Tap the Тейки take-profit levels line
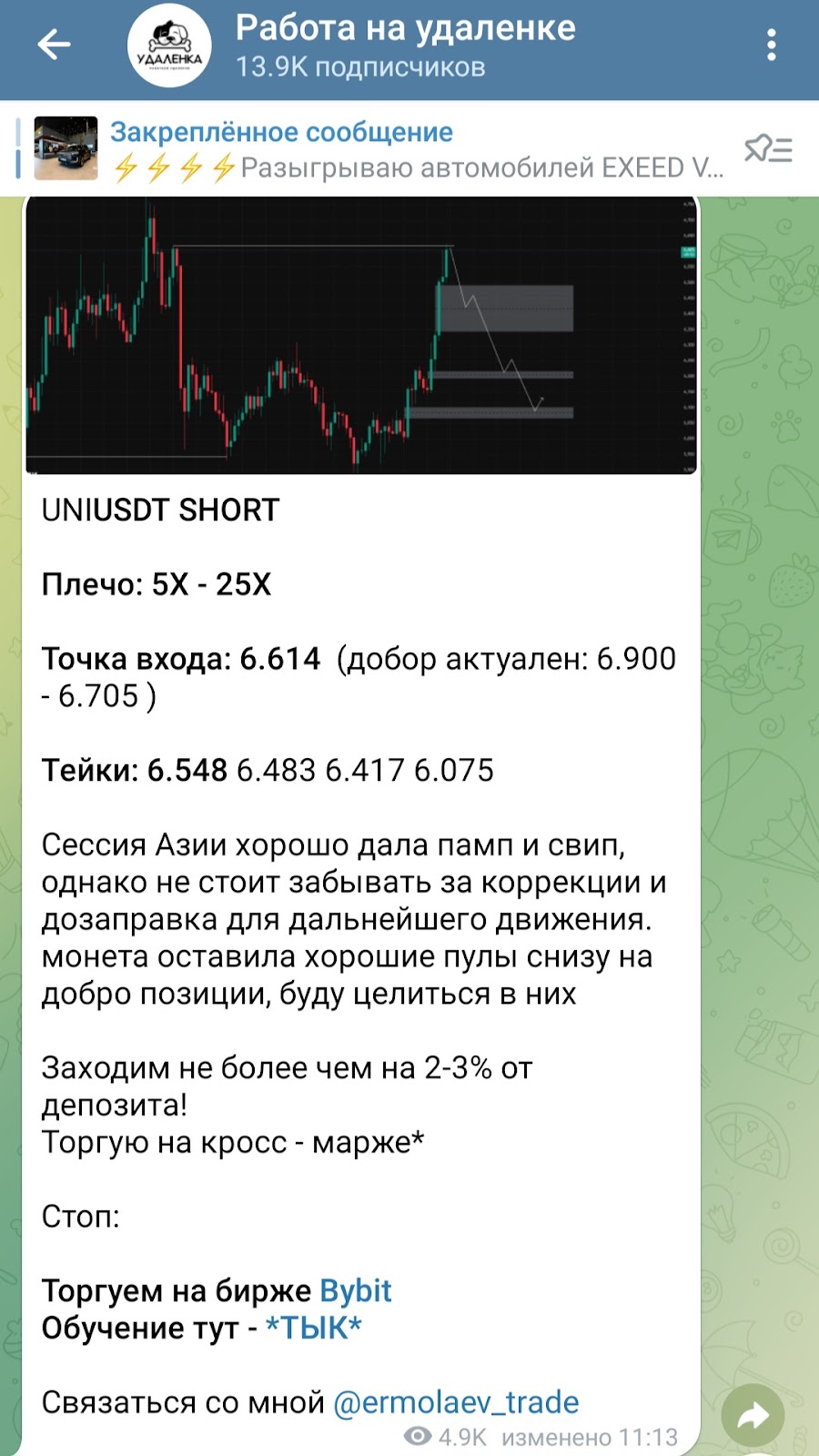 pyautogui.click(x=268, y=770)
